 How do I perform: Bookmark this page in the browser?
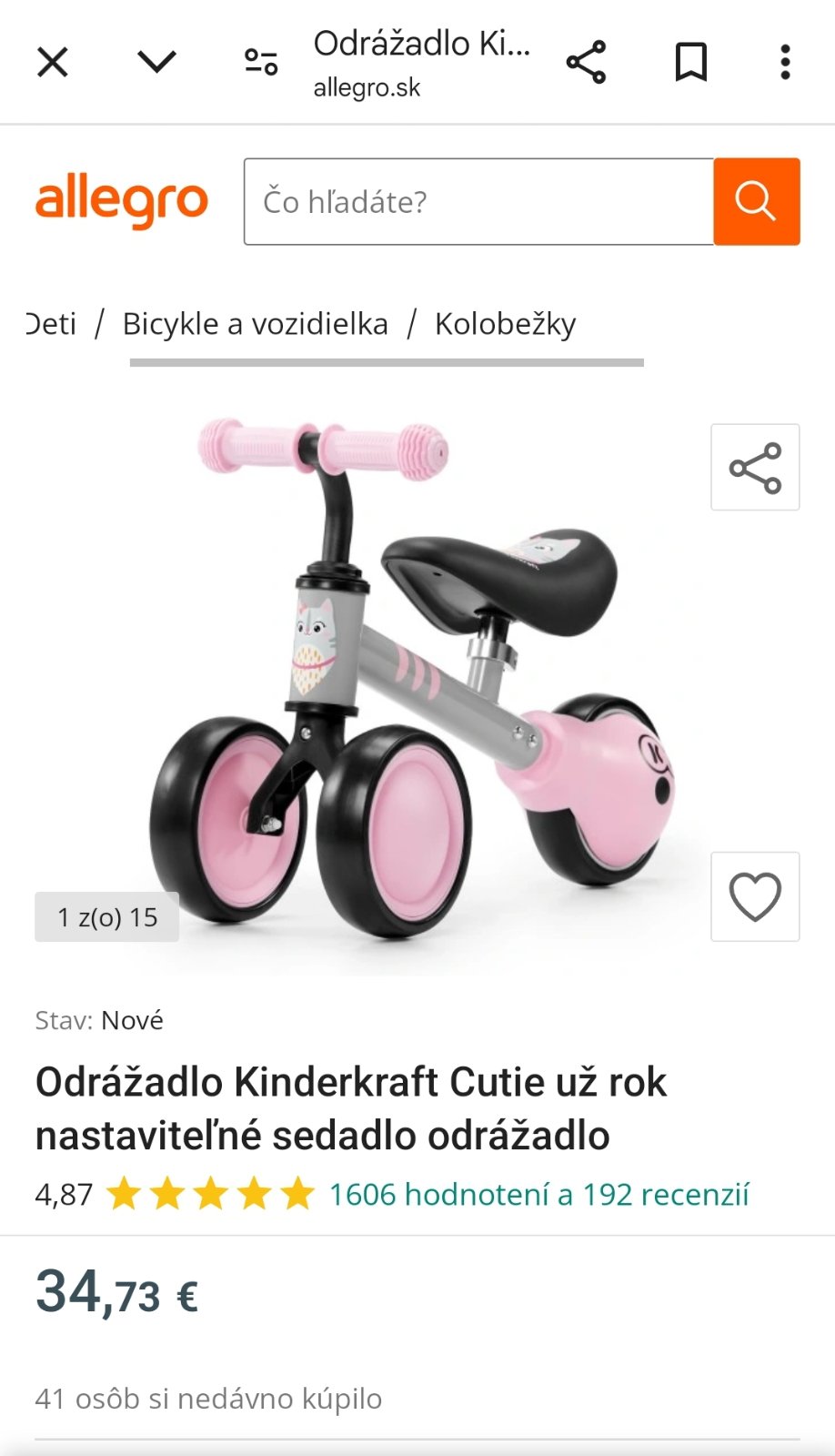coord(691,62)
